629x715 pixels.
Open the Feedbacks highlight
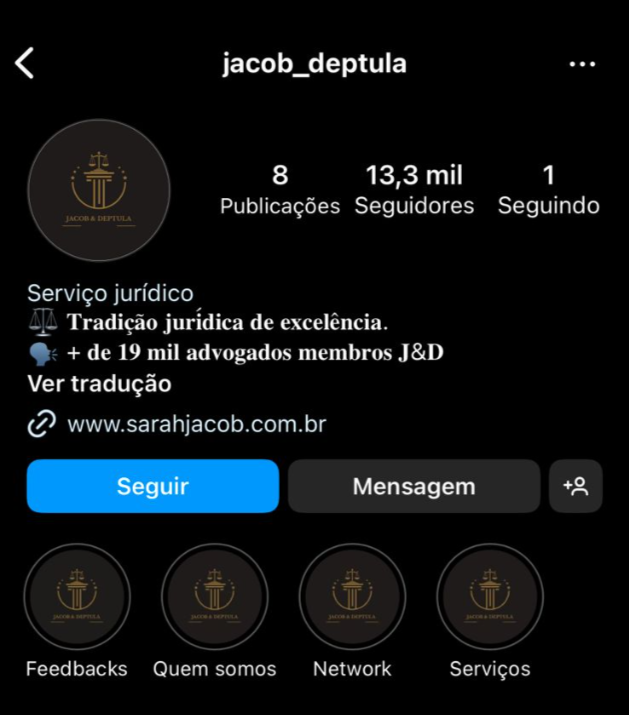pyautogui.click(x=77, y=597)
